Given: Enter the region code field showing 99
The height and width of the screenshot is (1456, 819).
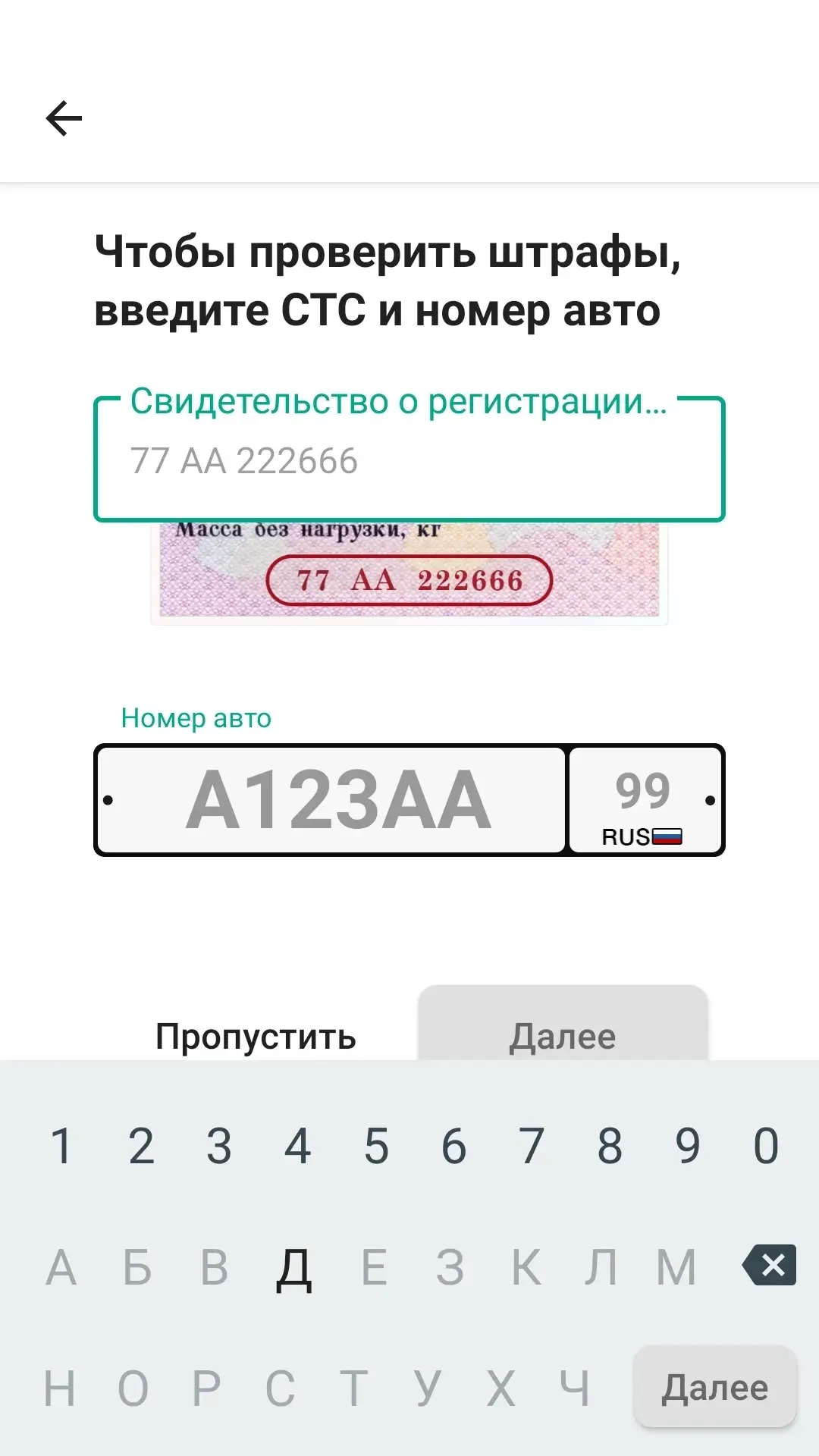Looking at the screenshot, I should click(645, 800).
